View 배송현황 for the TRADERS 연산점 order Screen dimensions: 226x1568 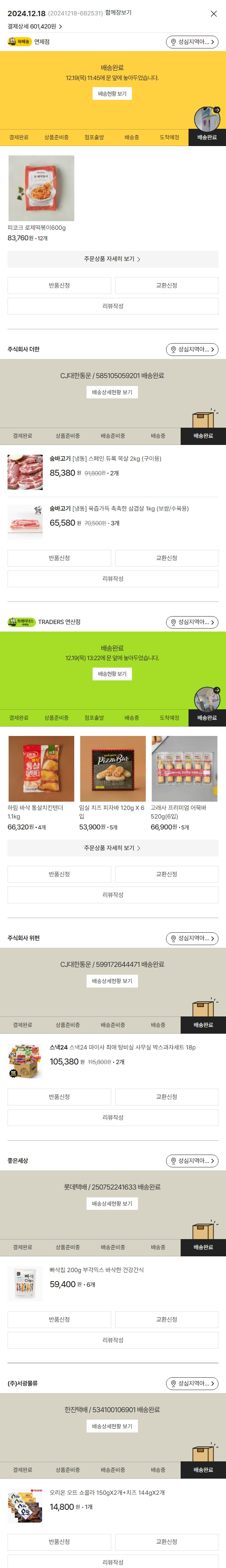point(112,674)
